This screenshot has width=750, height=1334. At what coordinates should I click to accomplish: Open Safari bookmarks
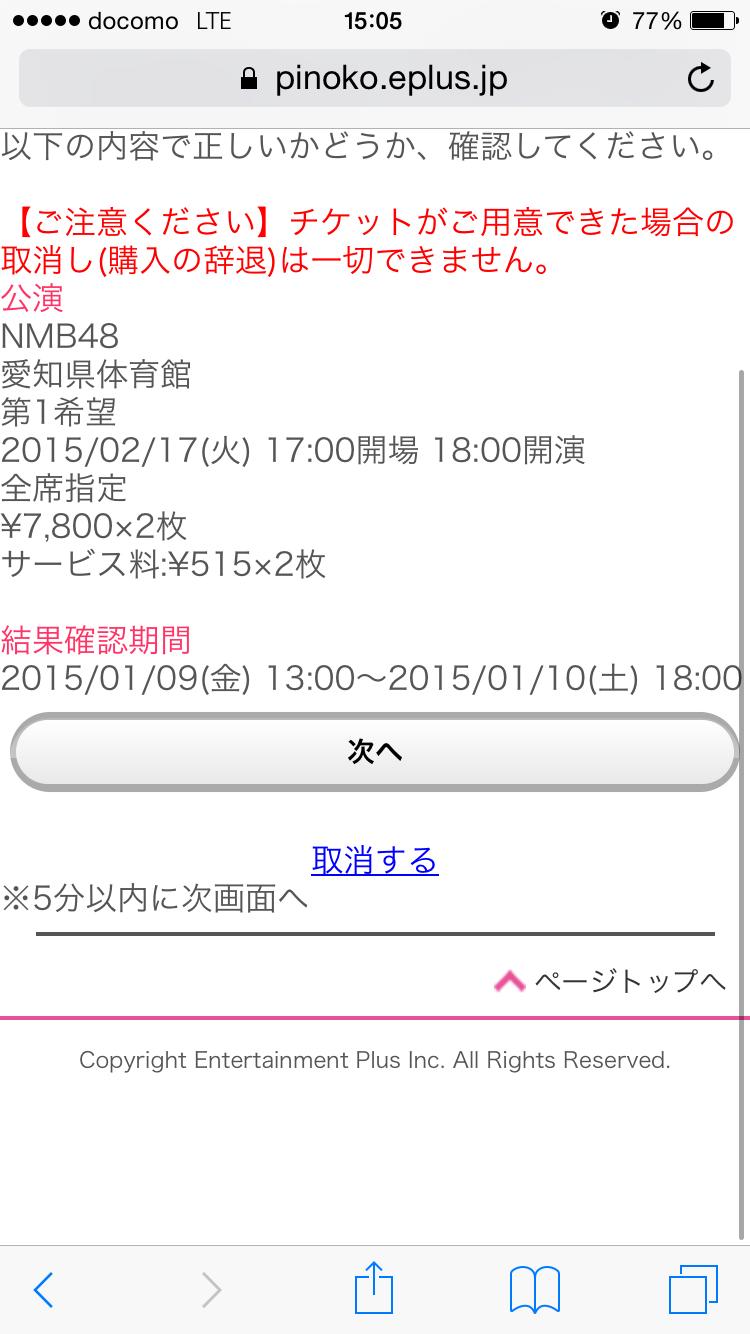pyautogui.click(x=535, y=1290)
